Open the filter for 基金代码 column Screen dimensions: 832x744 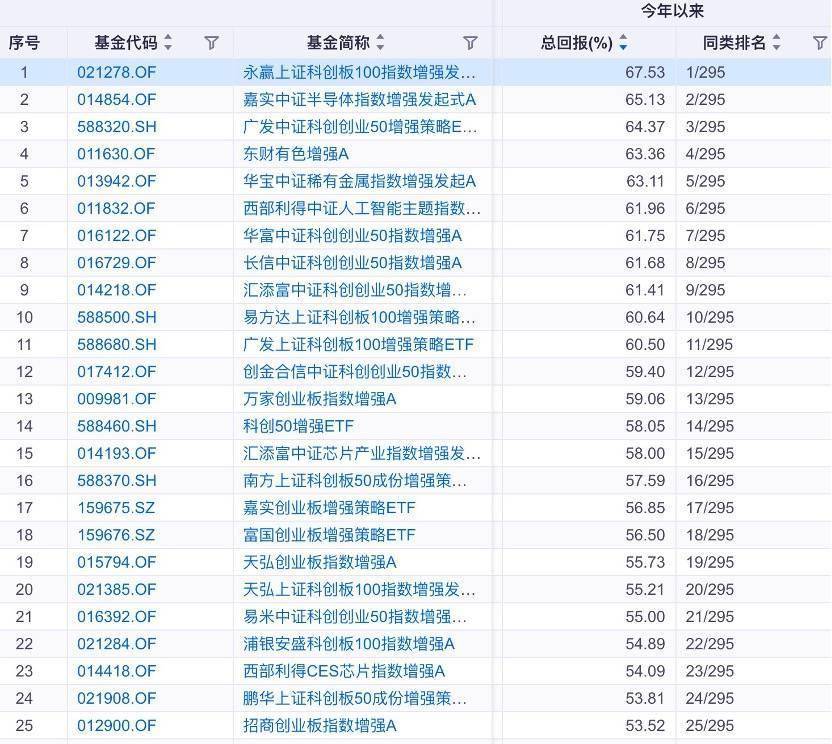[x=211, y=43]
